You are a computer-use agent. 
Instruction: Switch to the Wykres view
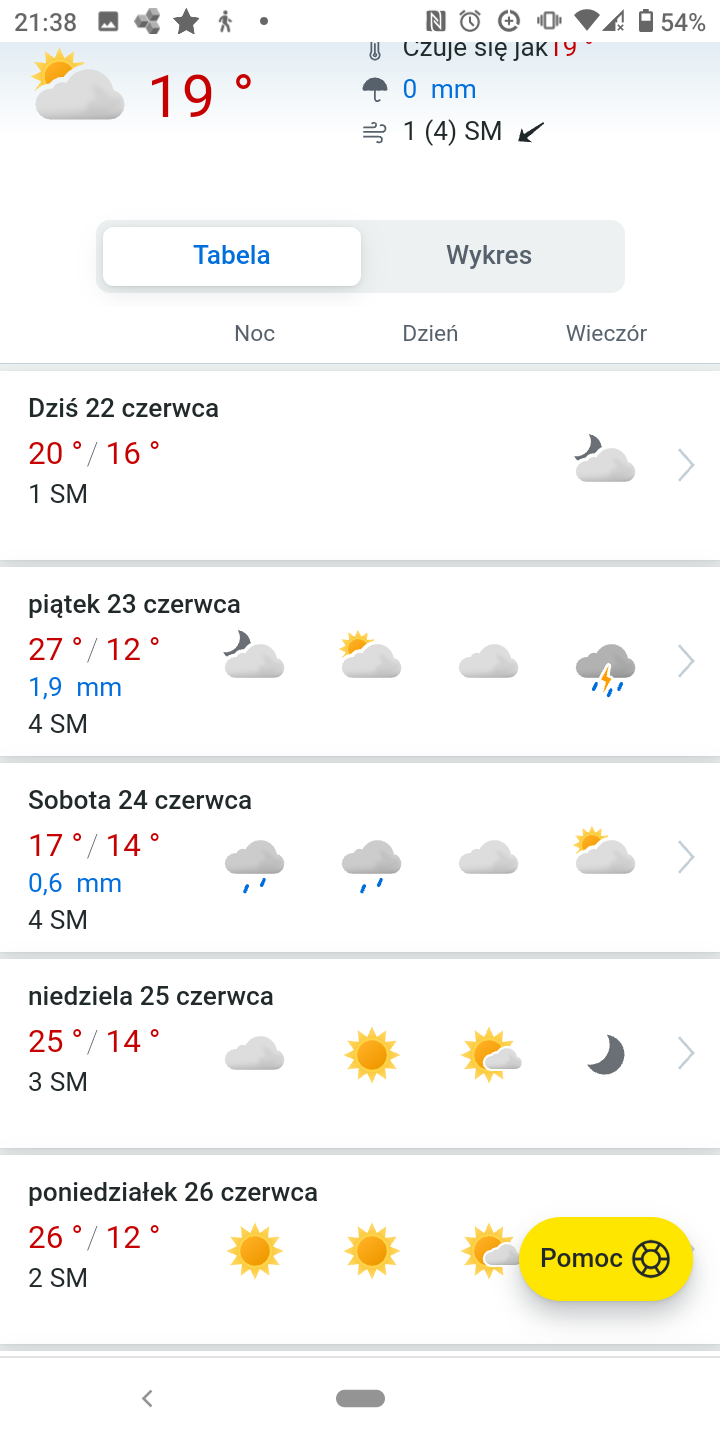[489, 256]
